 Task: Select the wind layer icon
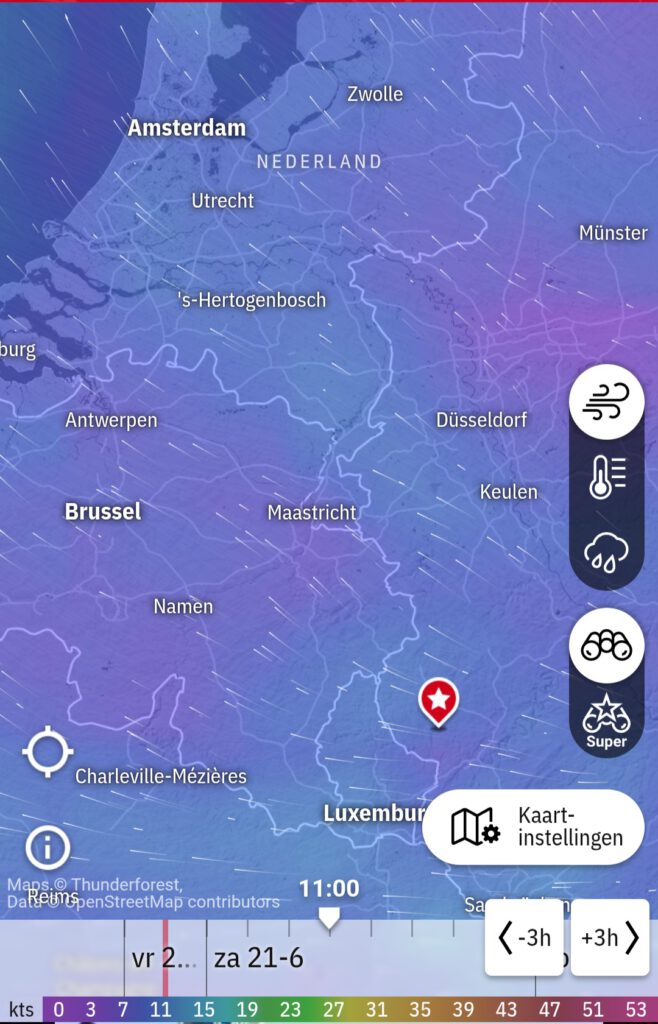tap(606, 402)
